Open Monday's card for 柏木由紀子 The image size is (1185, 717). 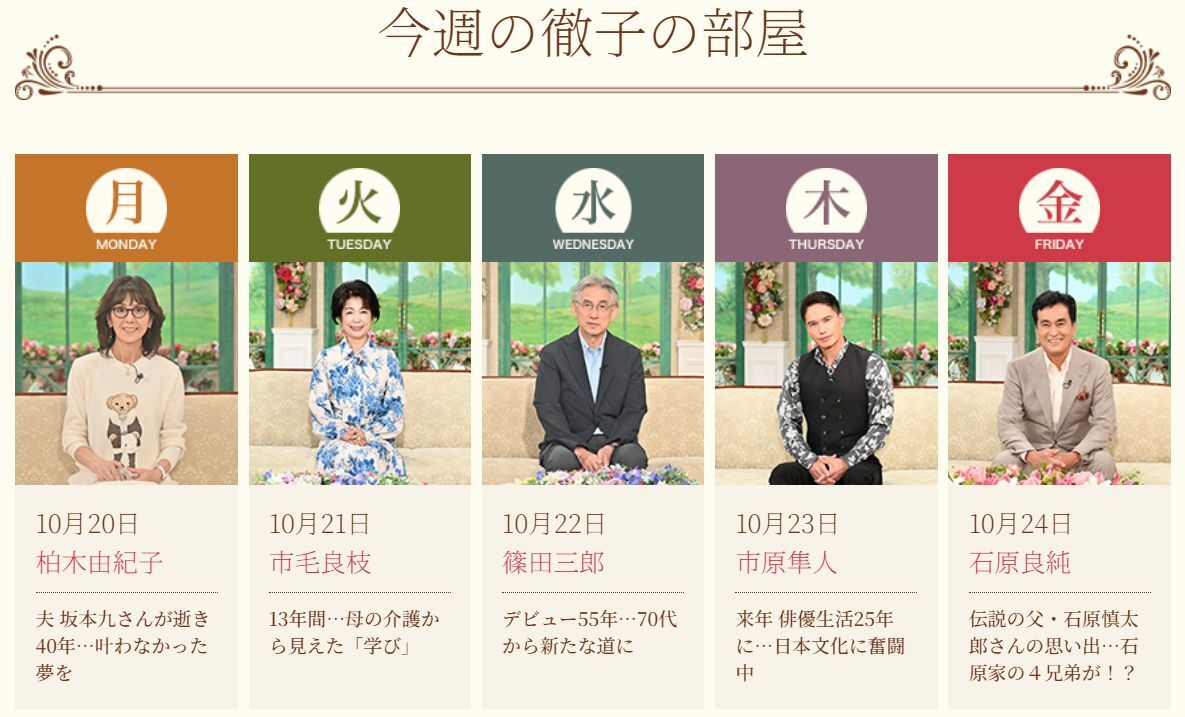[x=126, y=373]
